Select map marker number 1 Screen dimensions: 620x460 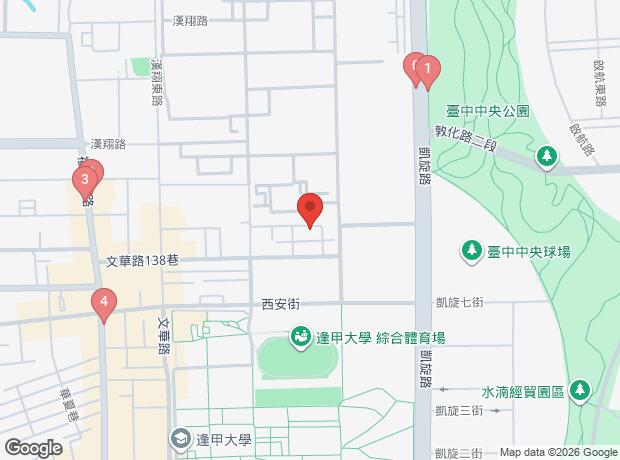click(428, 70)
